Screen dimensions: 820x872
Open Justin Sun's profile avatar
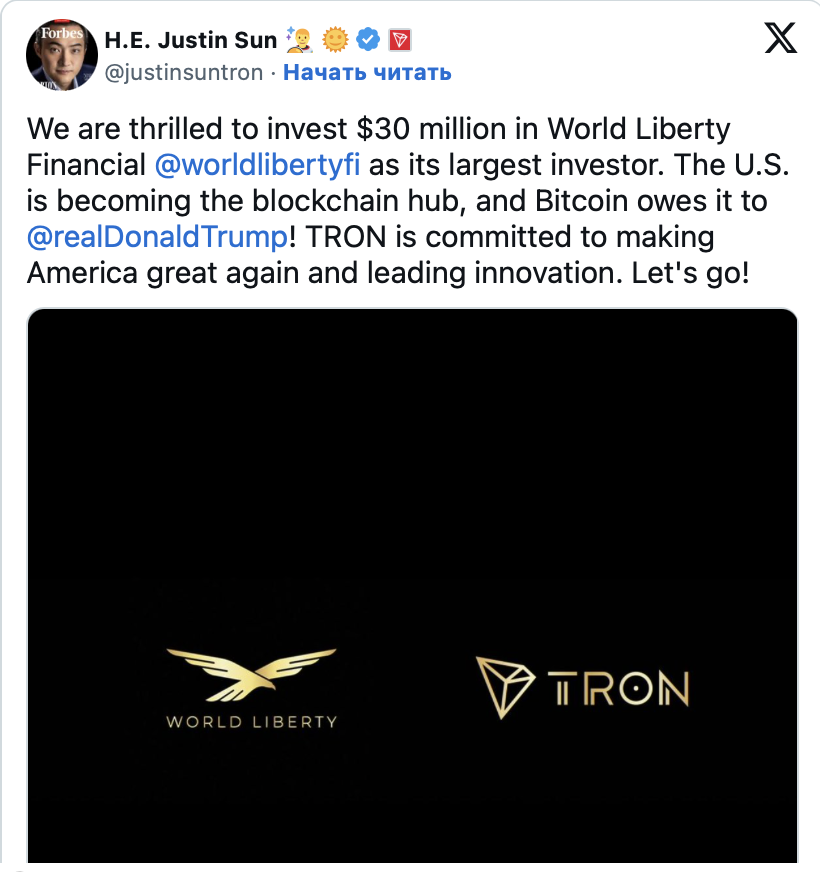[60, 55]
